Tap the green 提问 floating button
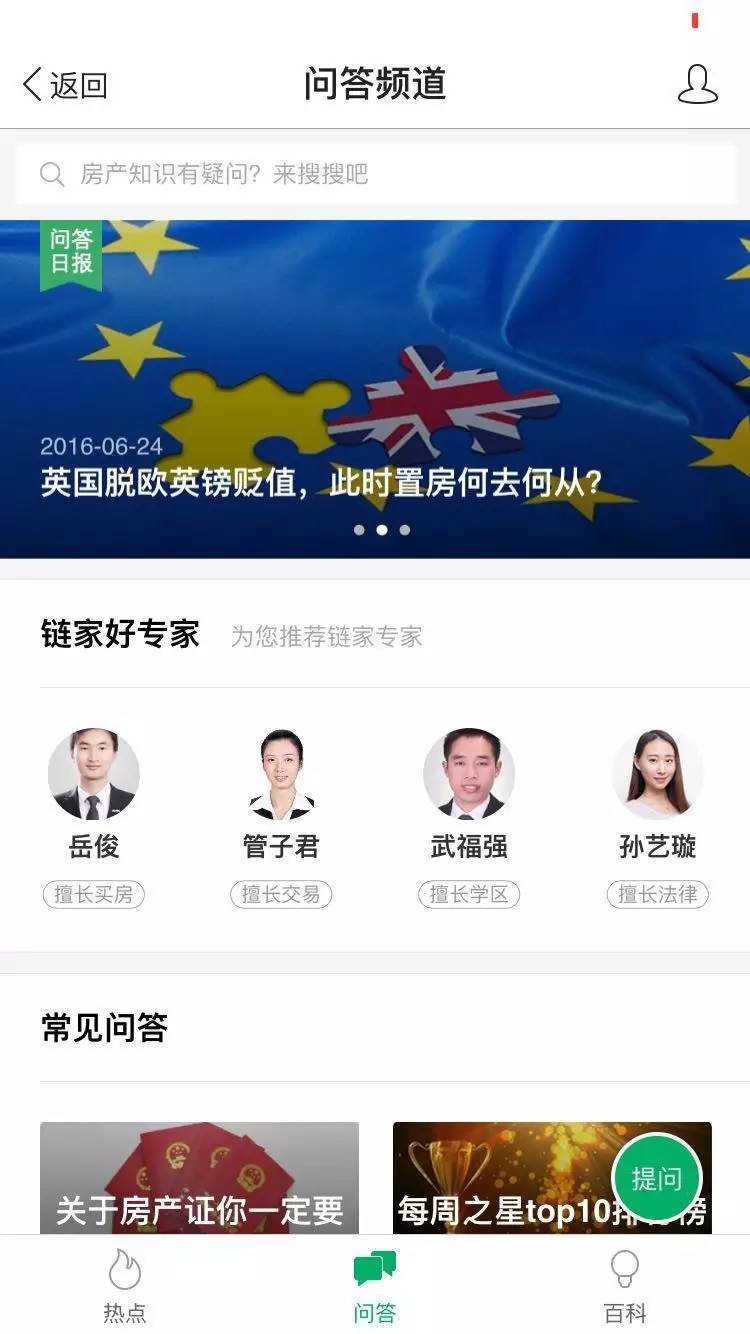Viewport: 750px width, 1334px height. [657, 1179]
